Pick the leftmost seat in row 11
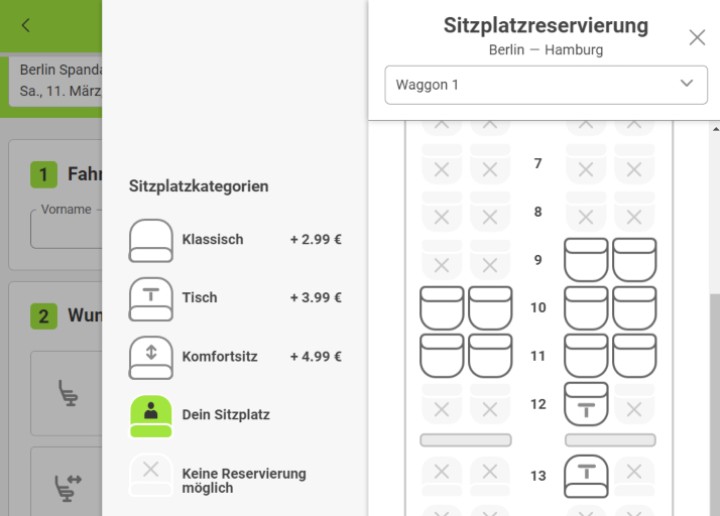 (441, 355)
